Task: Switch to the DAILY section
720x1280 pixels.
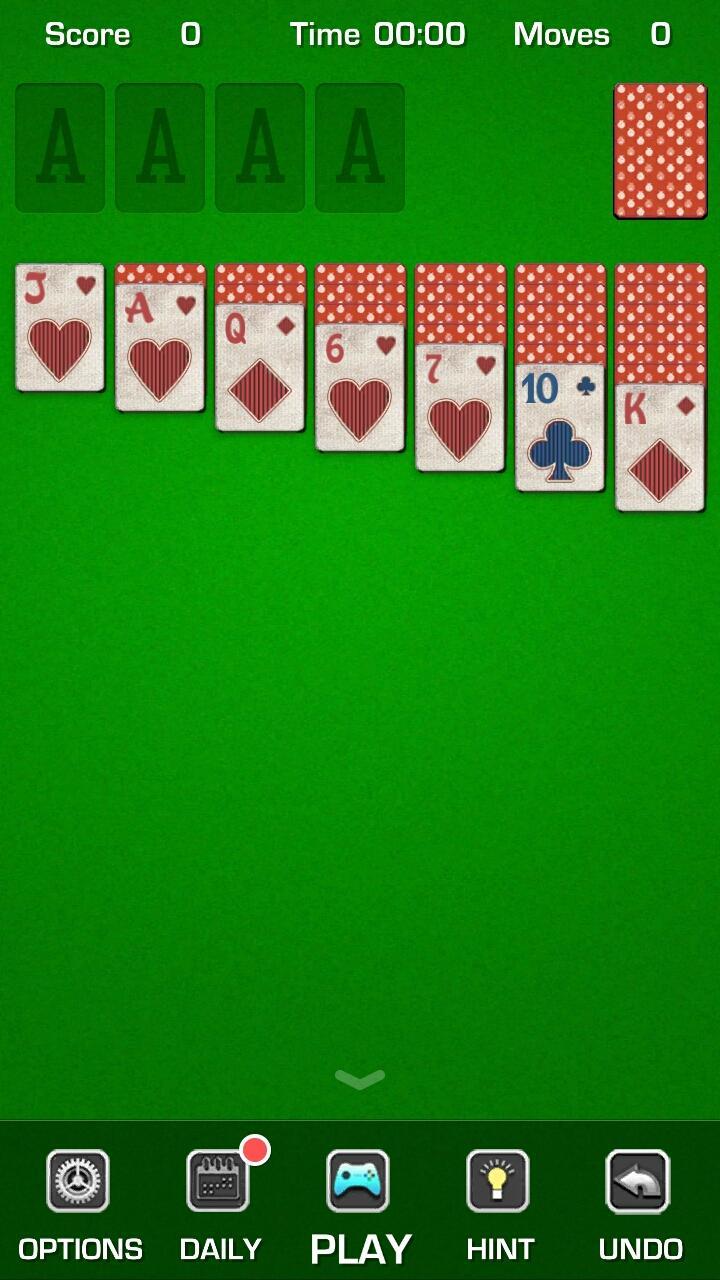Action: click(x=219, y=1248)
